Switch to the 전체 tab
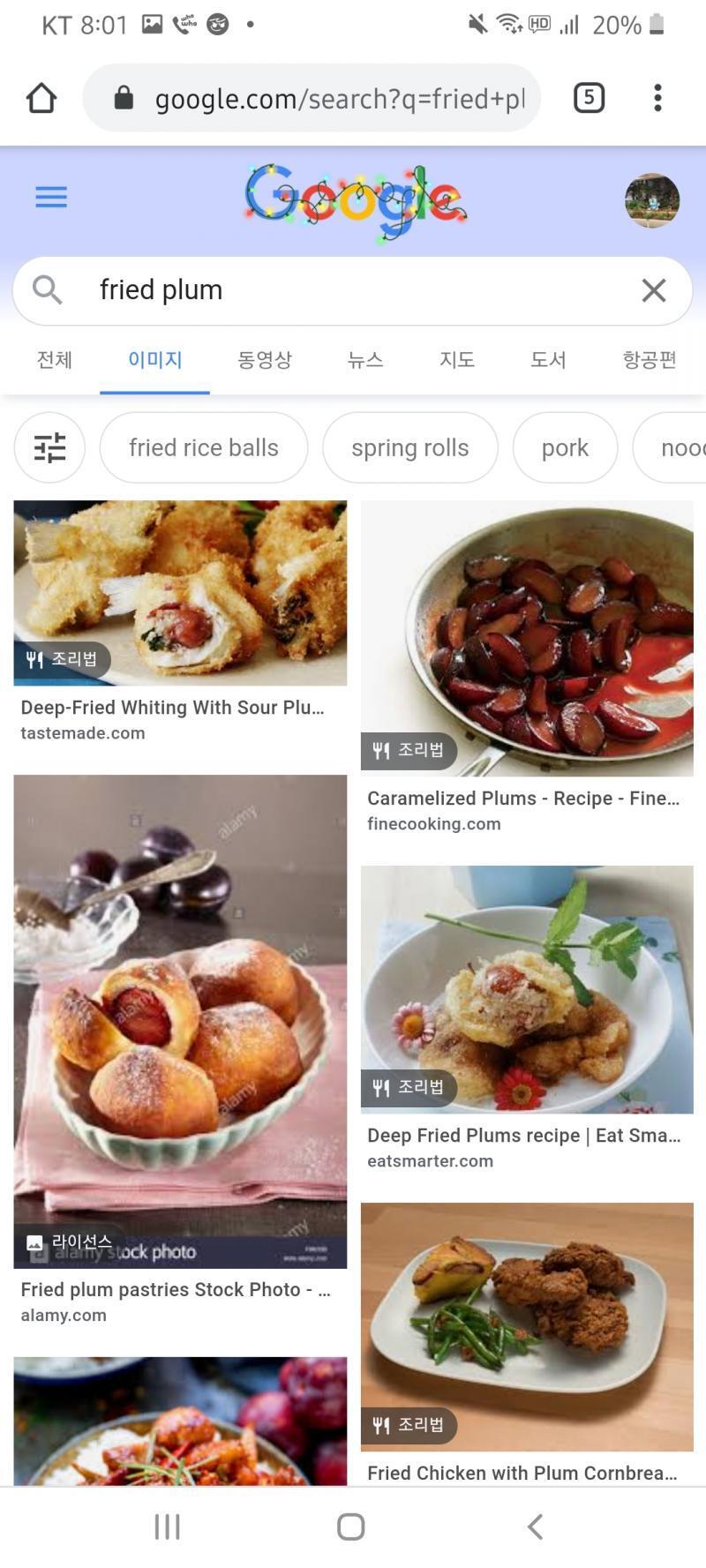This screenshot has width=706, height=1568. [x=55, y=360]
